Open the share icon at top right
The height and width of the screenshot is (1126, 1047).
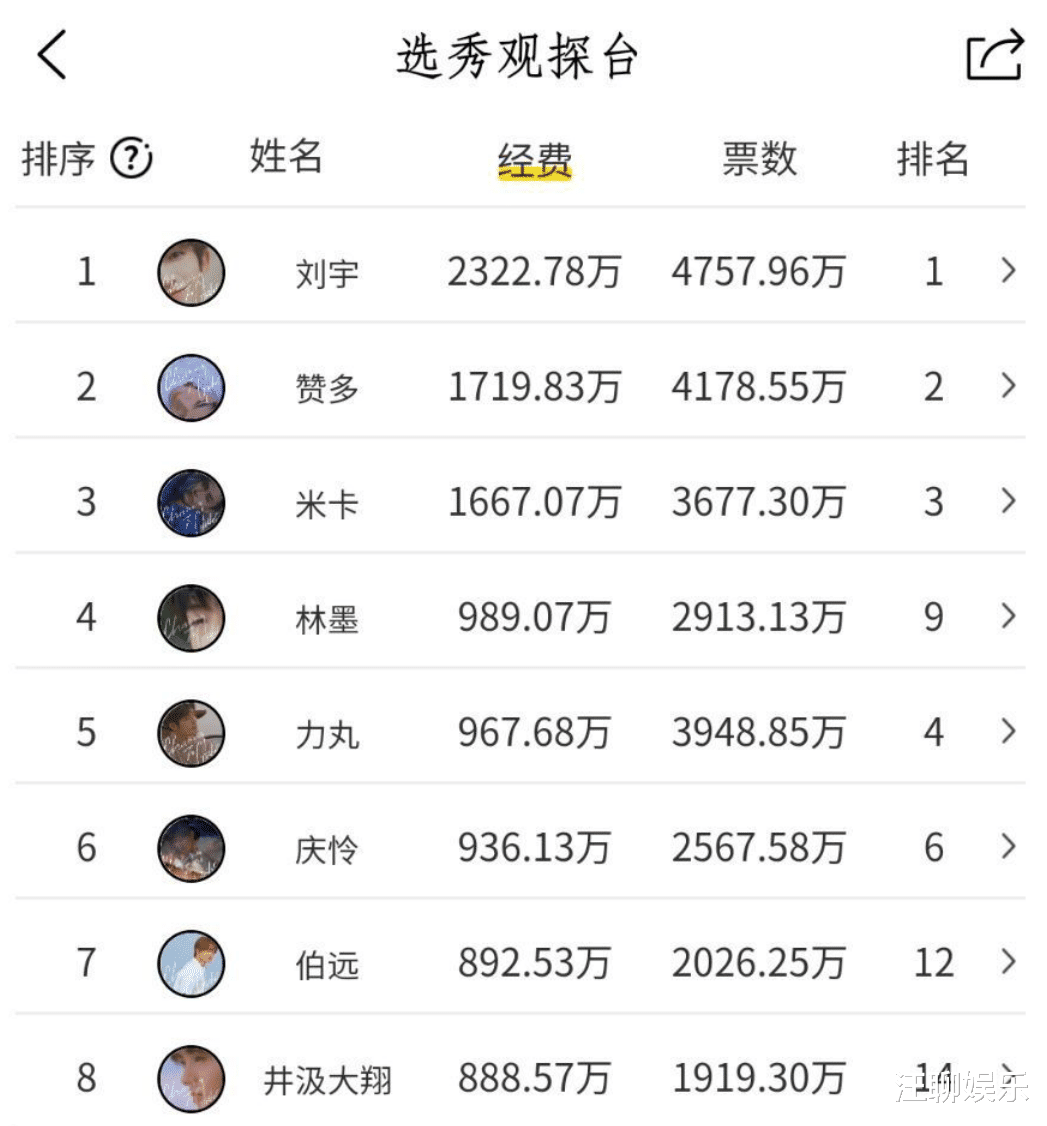(994, 55)
